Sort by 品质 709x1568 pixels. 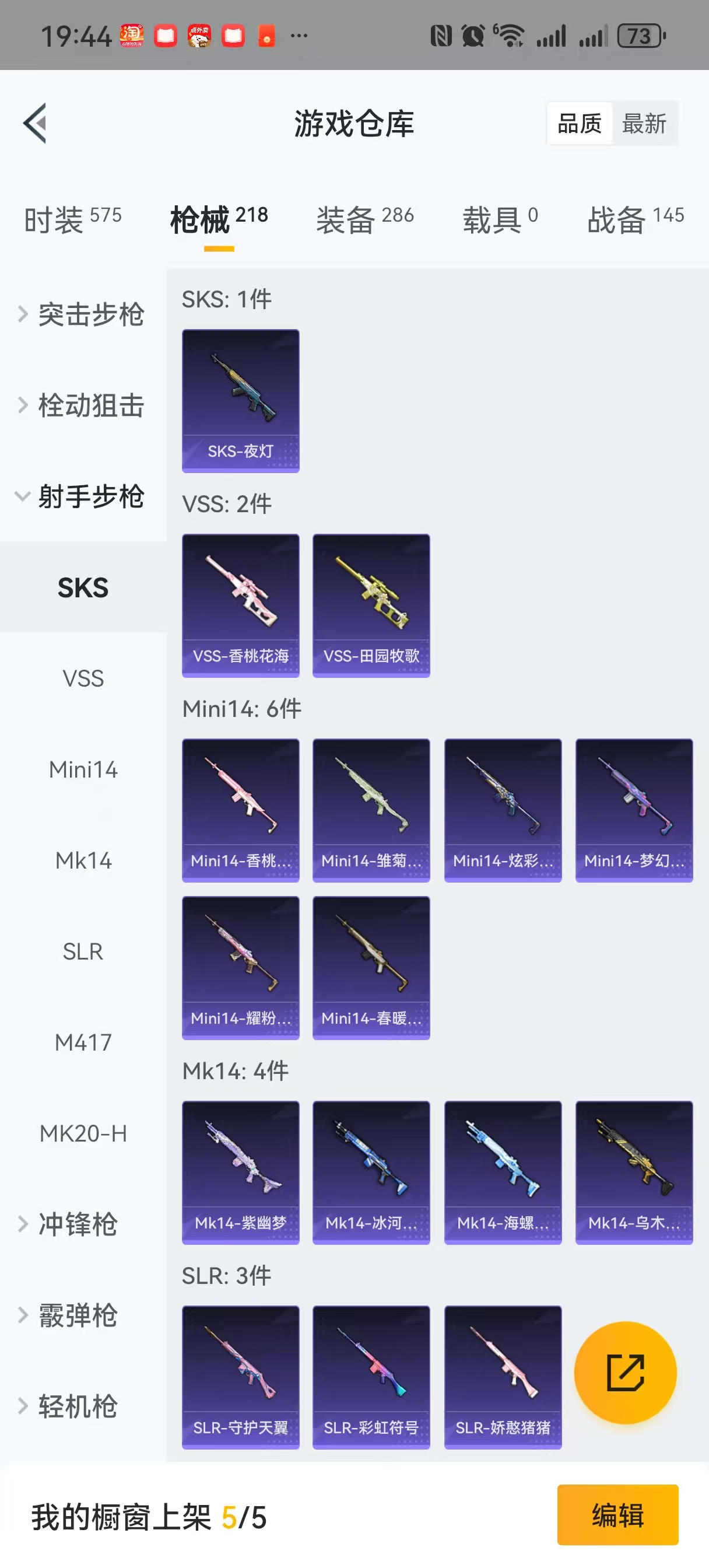pos(580,124)
